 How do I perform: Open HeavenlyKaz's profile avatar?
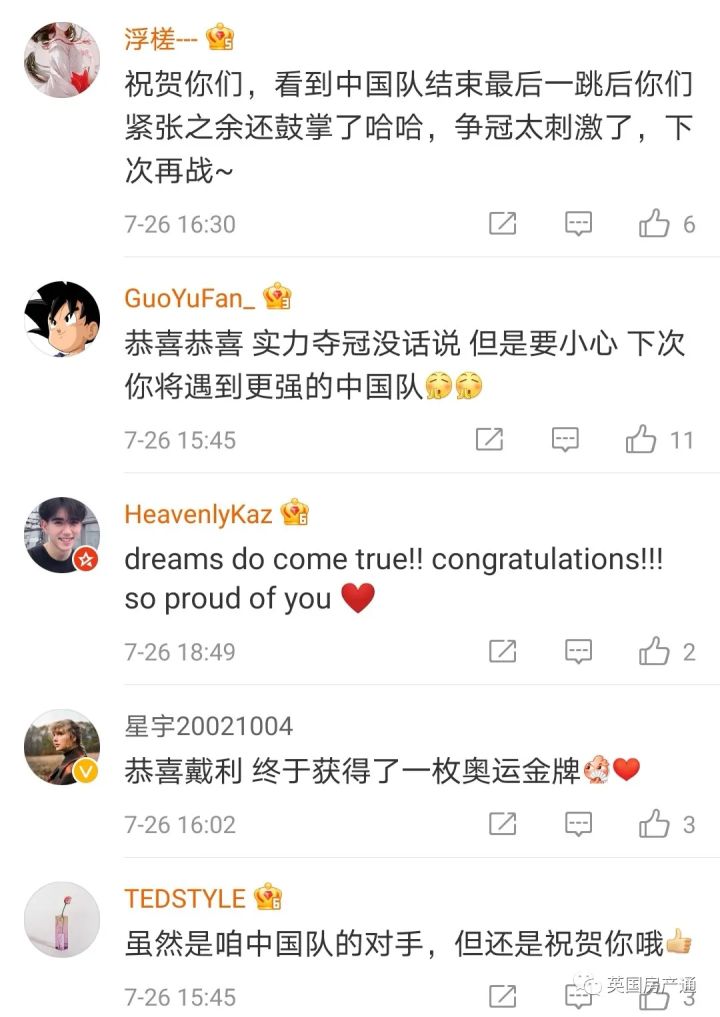[62, 534]
